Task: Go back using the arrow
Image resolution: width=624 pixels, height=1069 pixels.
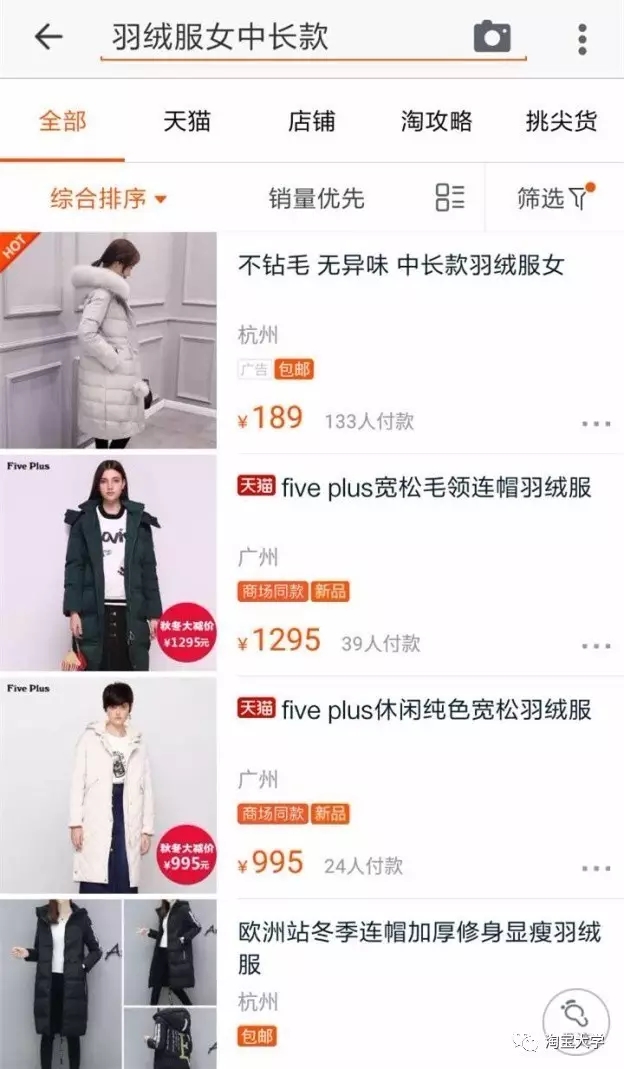Action: click(48, 37)
